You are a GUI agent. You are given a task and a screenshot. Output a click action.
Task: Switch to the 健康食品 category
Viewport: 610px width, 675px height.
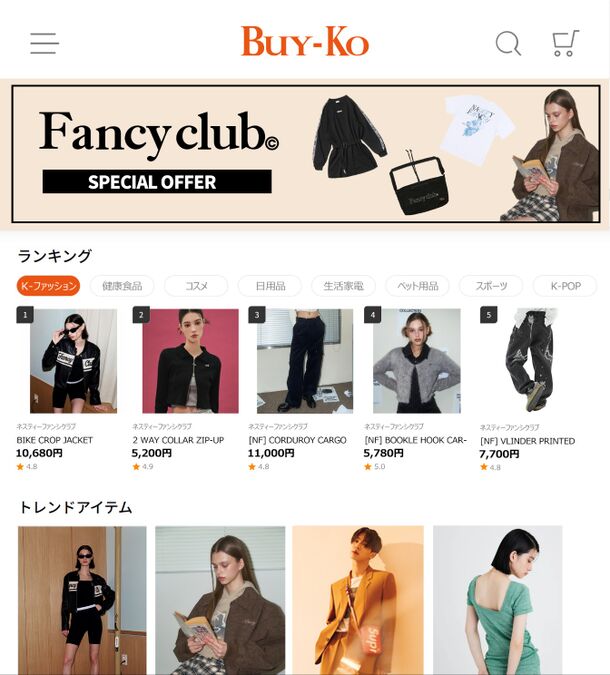pos(122,286)
